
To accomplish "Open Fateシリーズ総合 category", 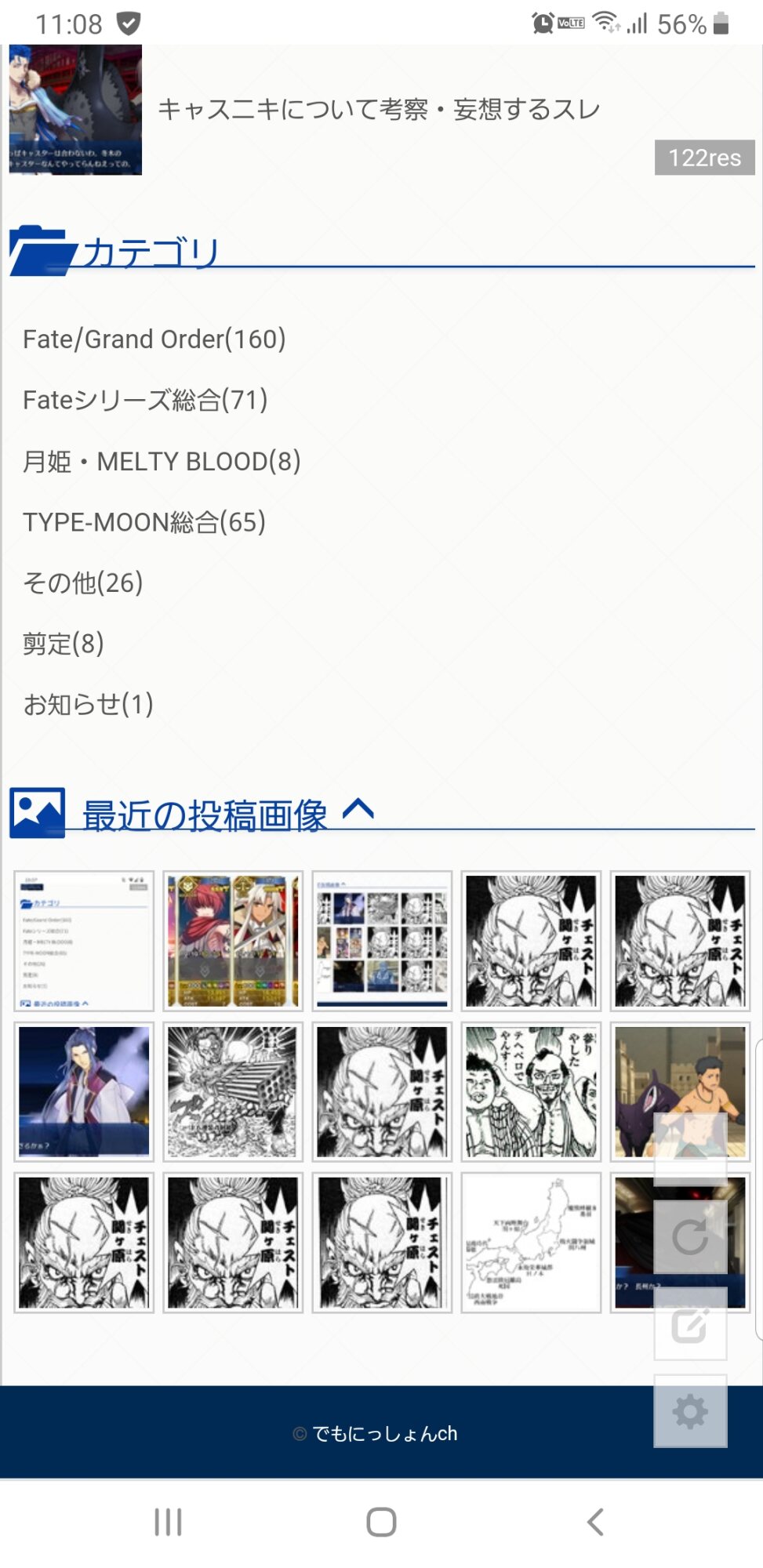I will click(145, 401).
